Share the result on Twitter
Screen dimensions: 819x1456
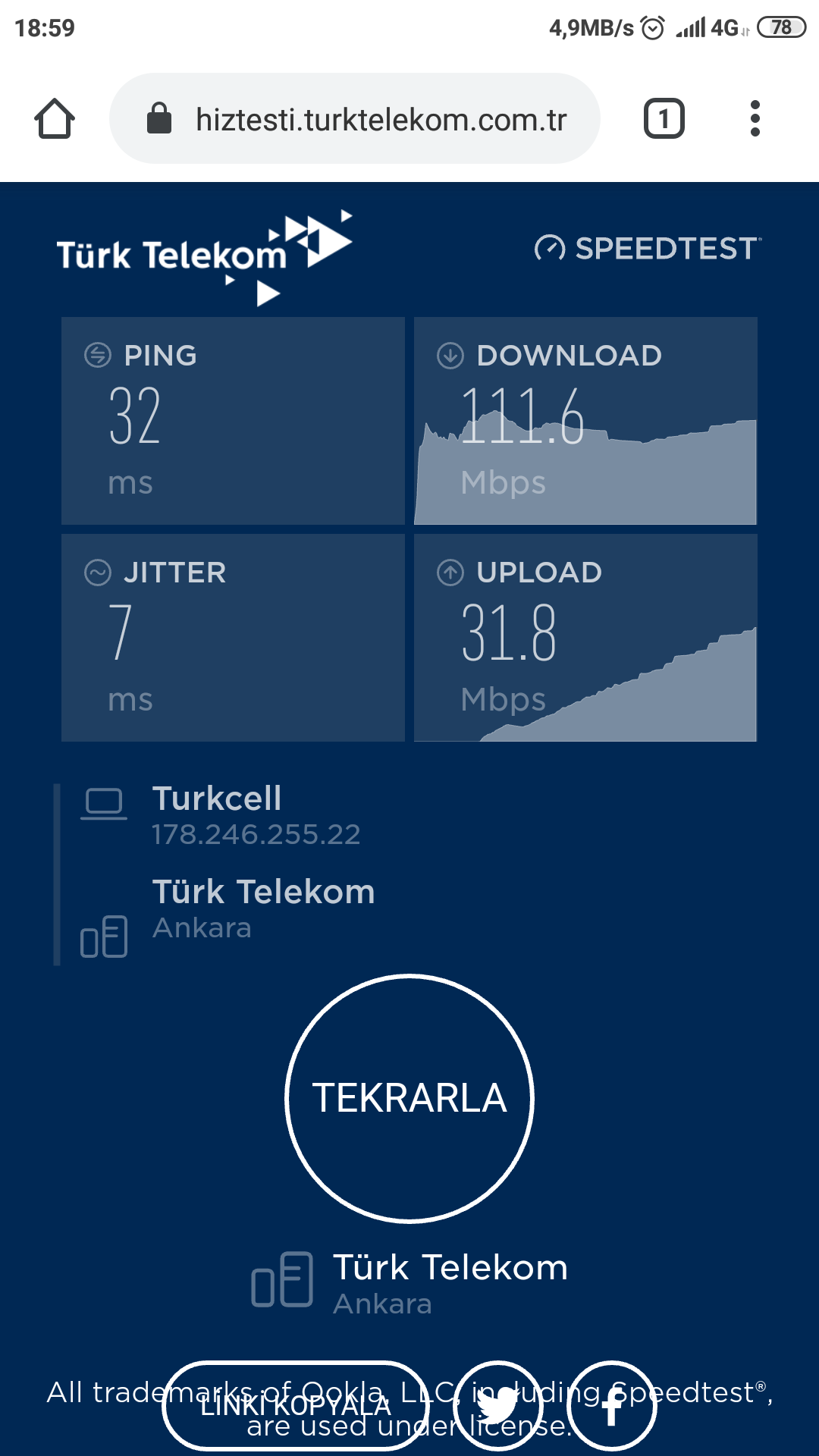click(x=497, y=1406)
